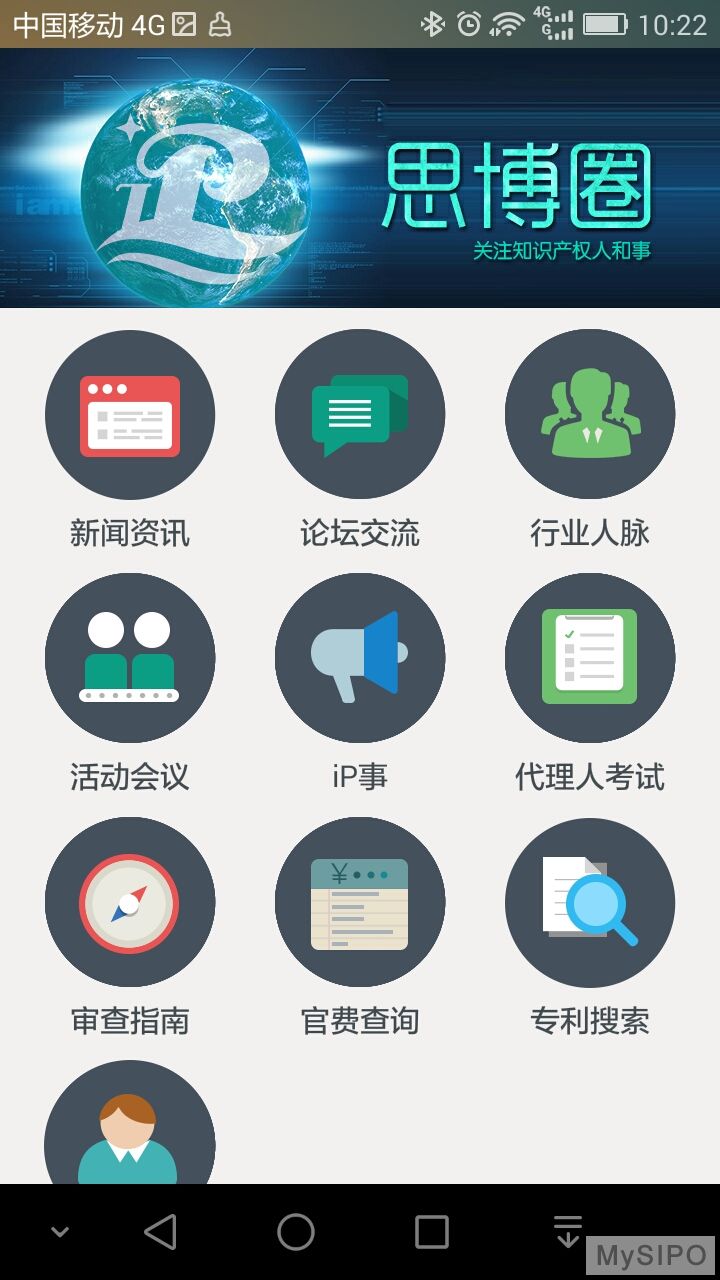Tap the system back button

click(x=160, y=1232)
